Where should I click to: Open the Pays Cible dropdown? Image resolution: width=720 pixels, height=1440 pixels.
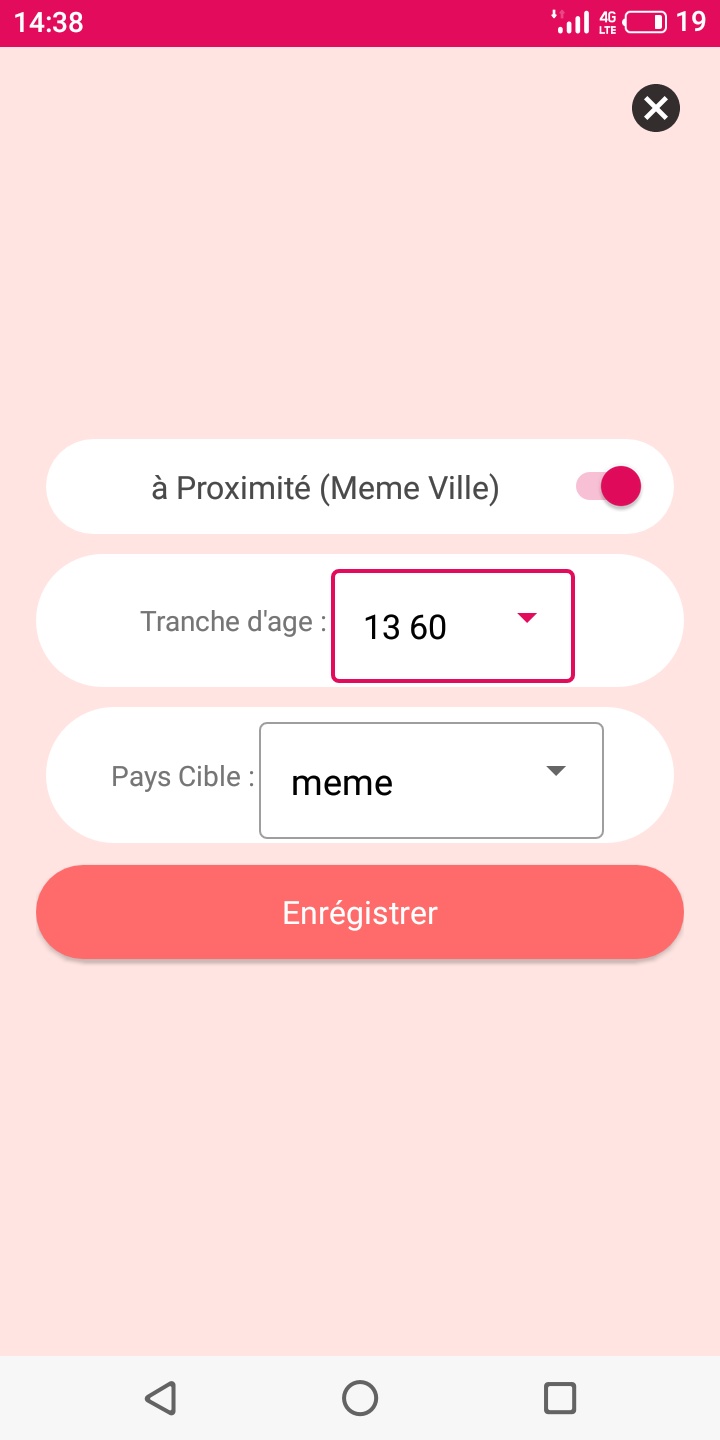click(431, 780)
